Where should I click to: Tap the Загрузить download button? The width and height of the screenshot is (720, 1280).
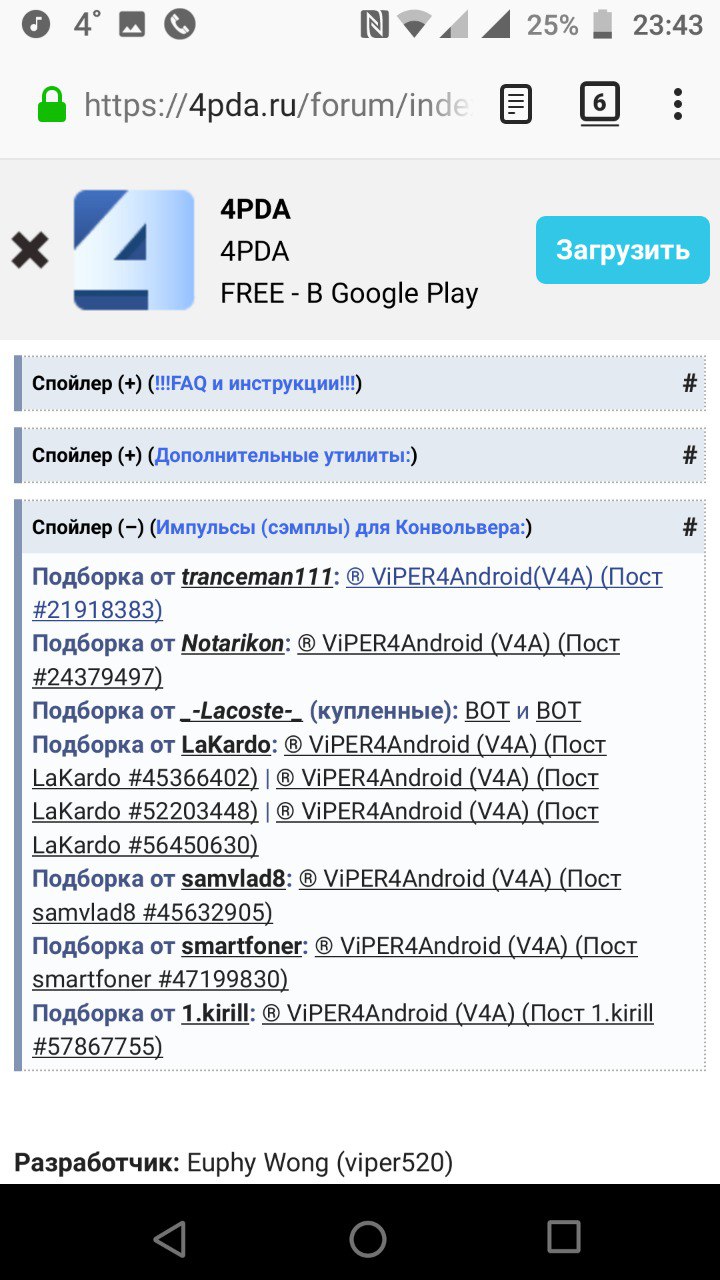pos(622,250)
